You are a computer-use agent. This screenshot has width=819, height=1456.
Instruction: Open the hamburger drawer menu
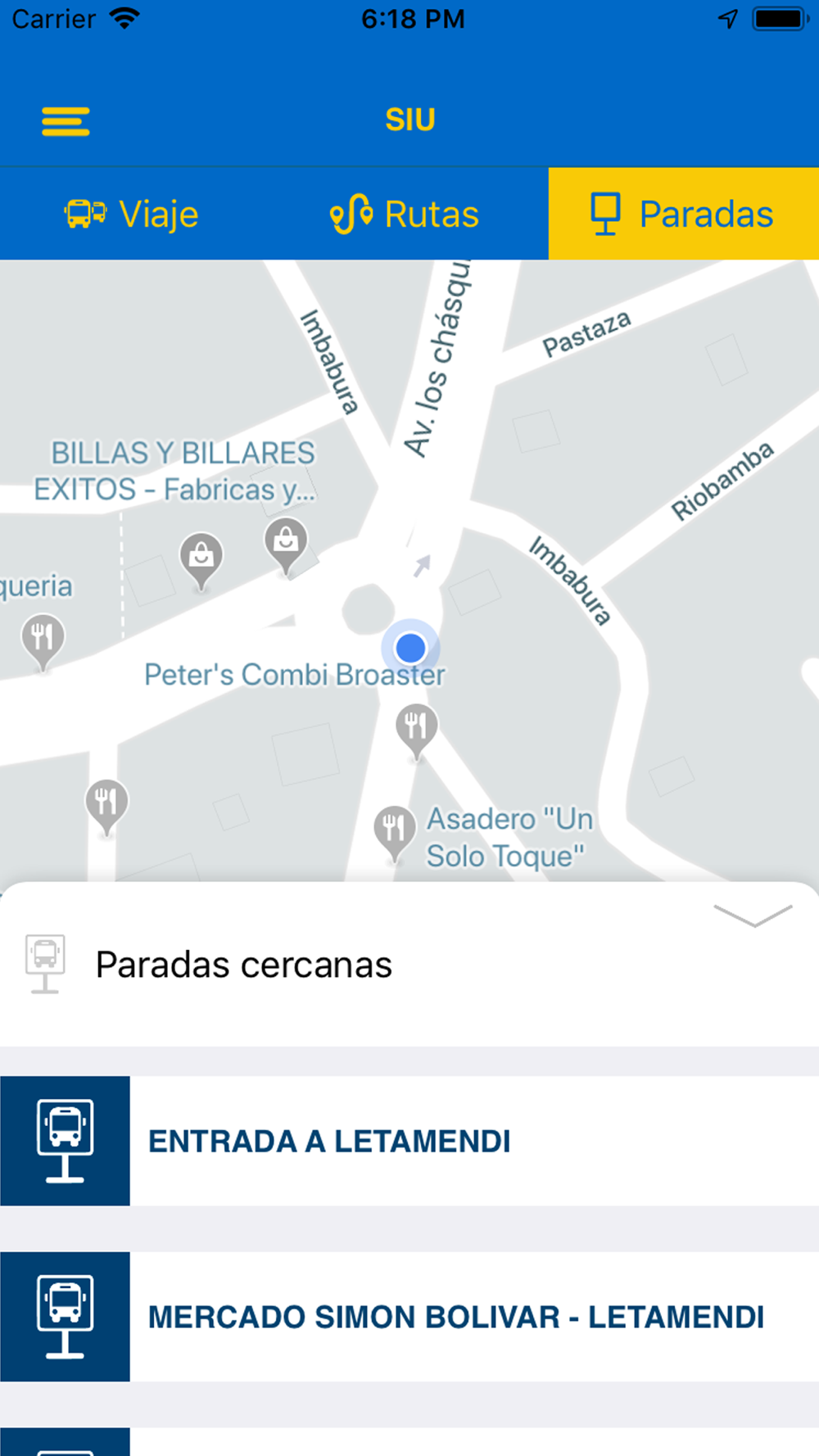pos(66,121)
